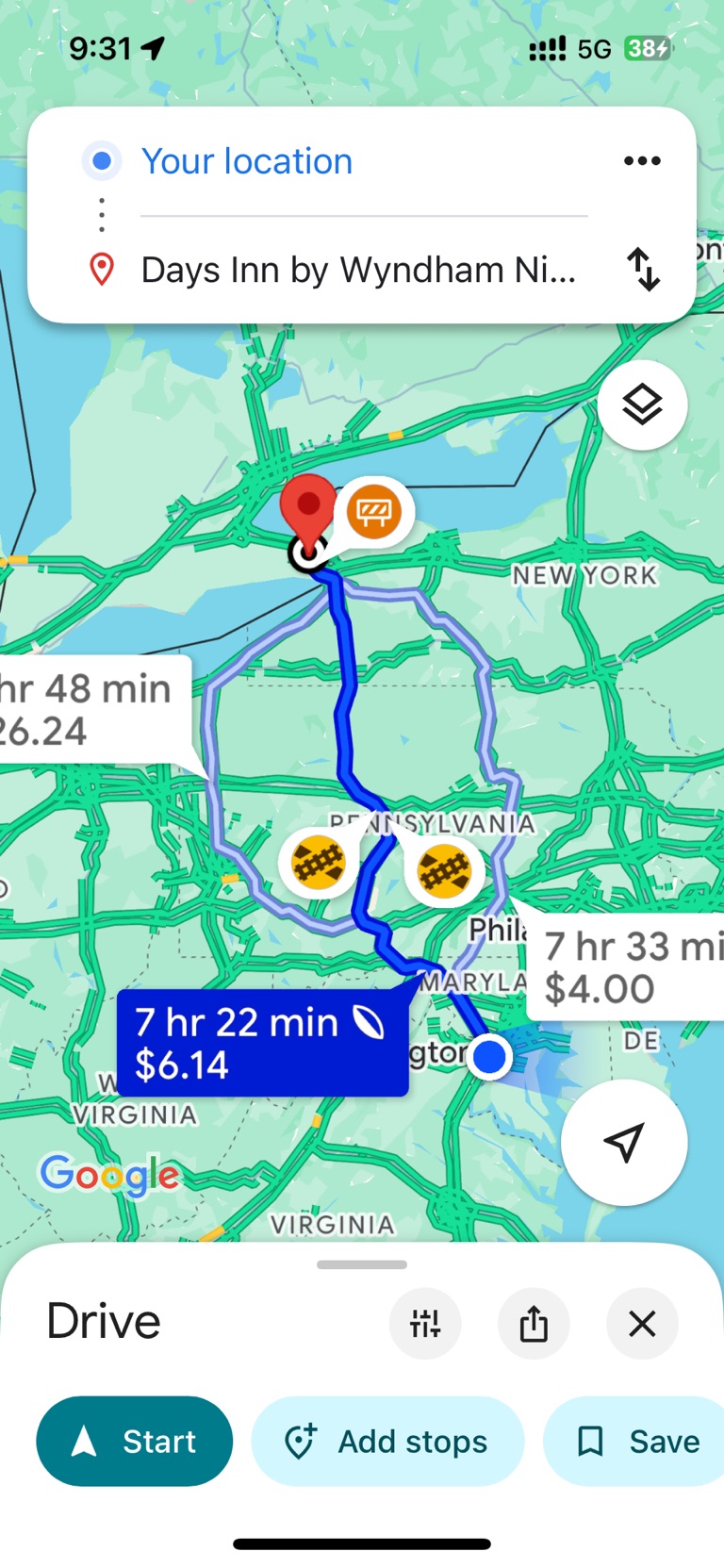This screenshot has height=1568, width=724.
Task: Share these driving directions
Action: click(534, 1324)
